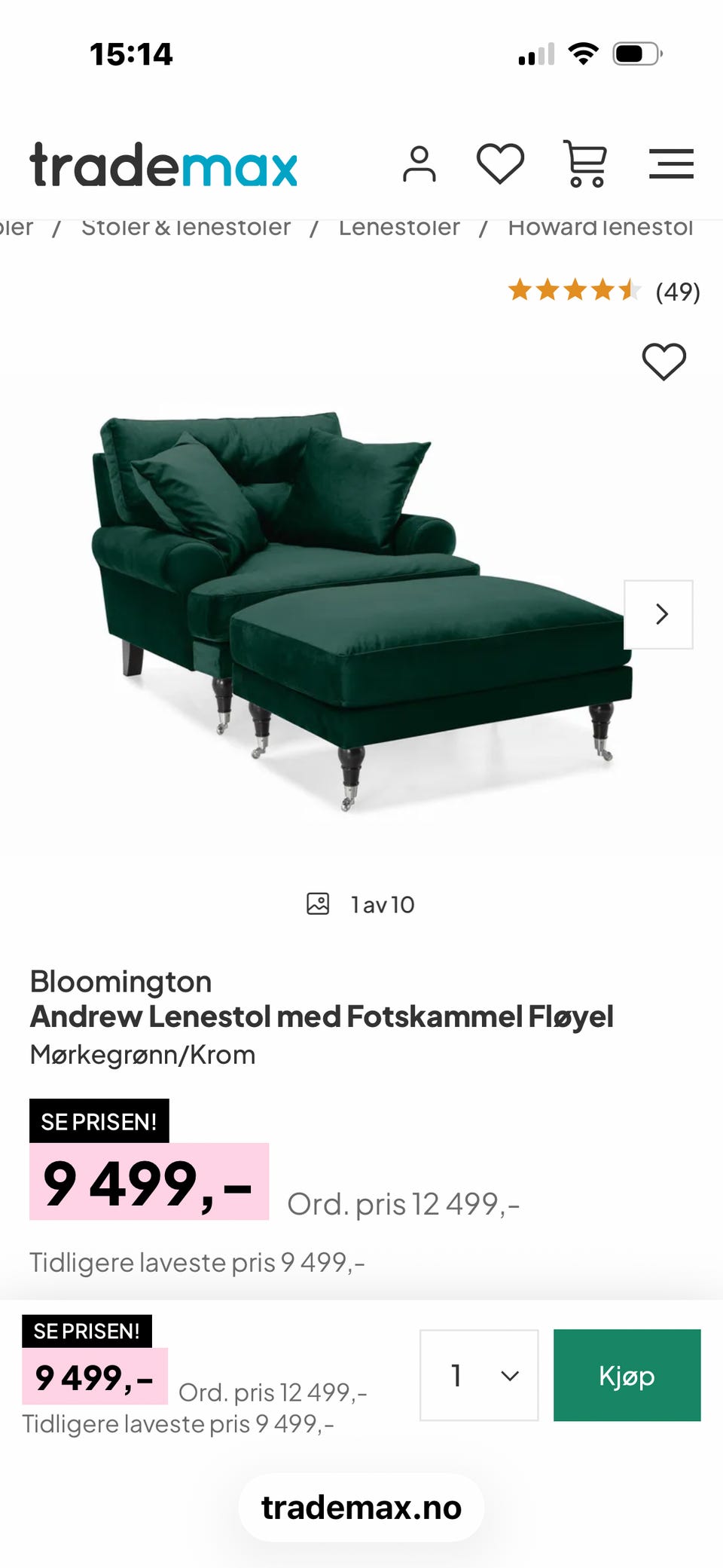Open the wishlist heart in header
Viewport: 723px width, 1568px height.
coord(500,164)
